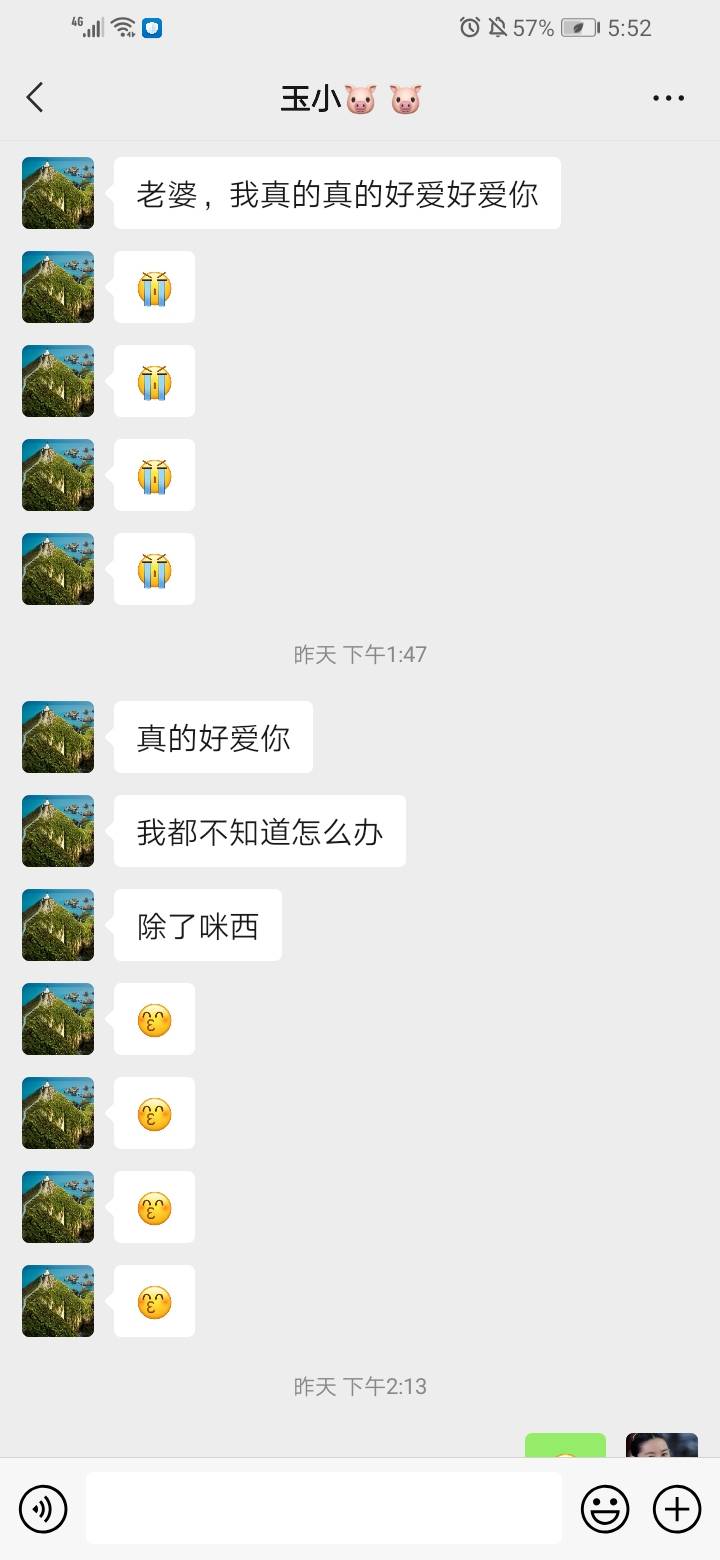Open chat settings via the three-dot icon
Image resolution: width=720 pixels, height=1560 pixels.
click(x=667, y=97)
